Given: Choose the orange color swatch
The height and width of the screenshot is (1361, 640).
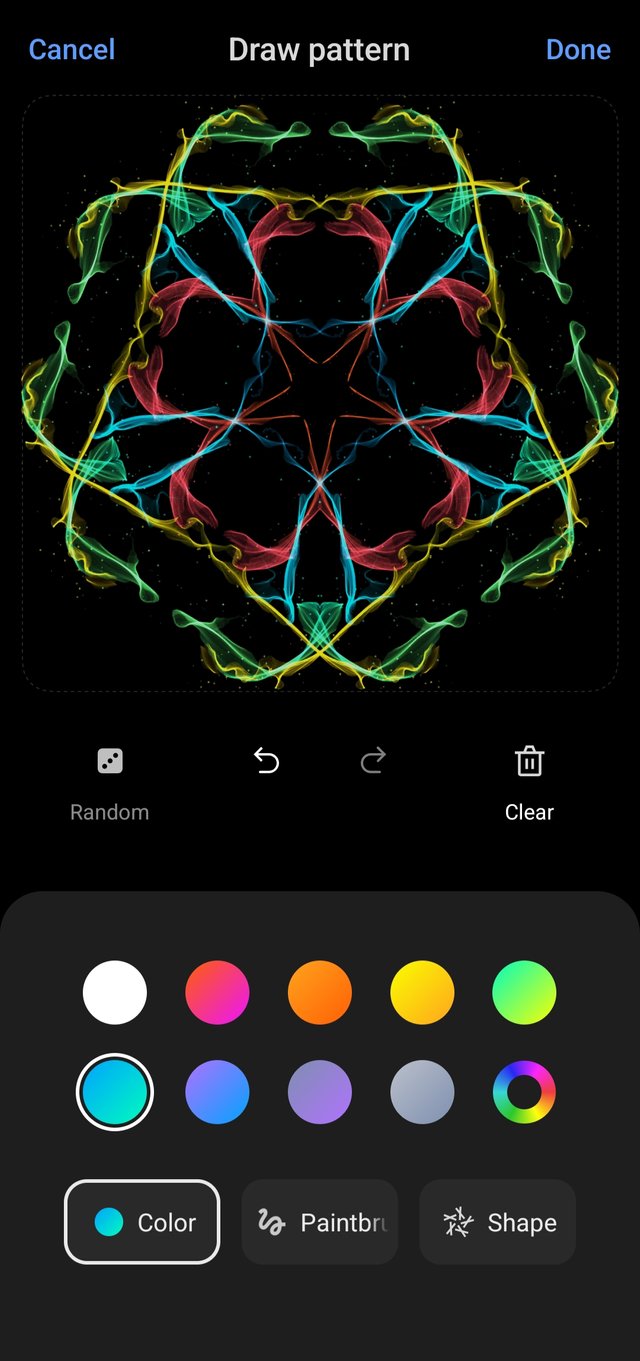Looking at the screenshot, I should 320,992.
